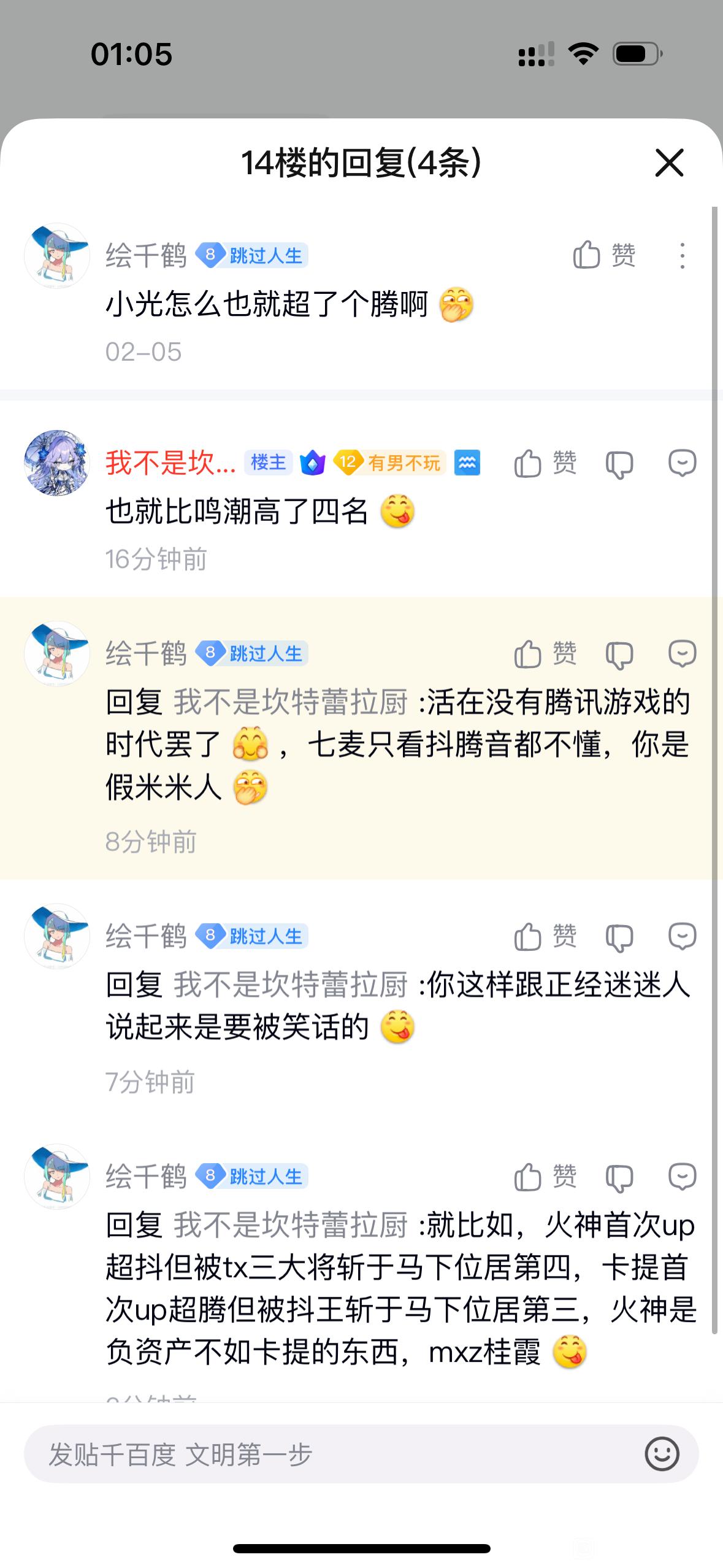Focus the 发贴千百度 reply input field
Image resolution: width=723 pixels, height=1568 pixels.
pyautogui.click(x=331, y=1455)
